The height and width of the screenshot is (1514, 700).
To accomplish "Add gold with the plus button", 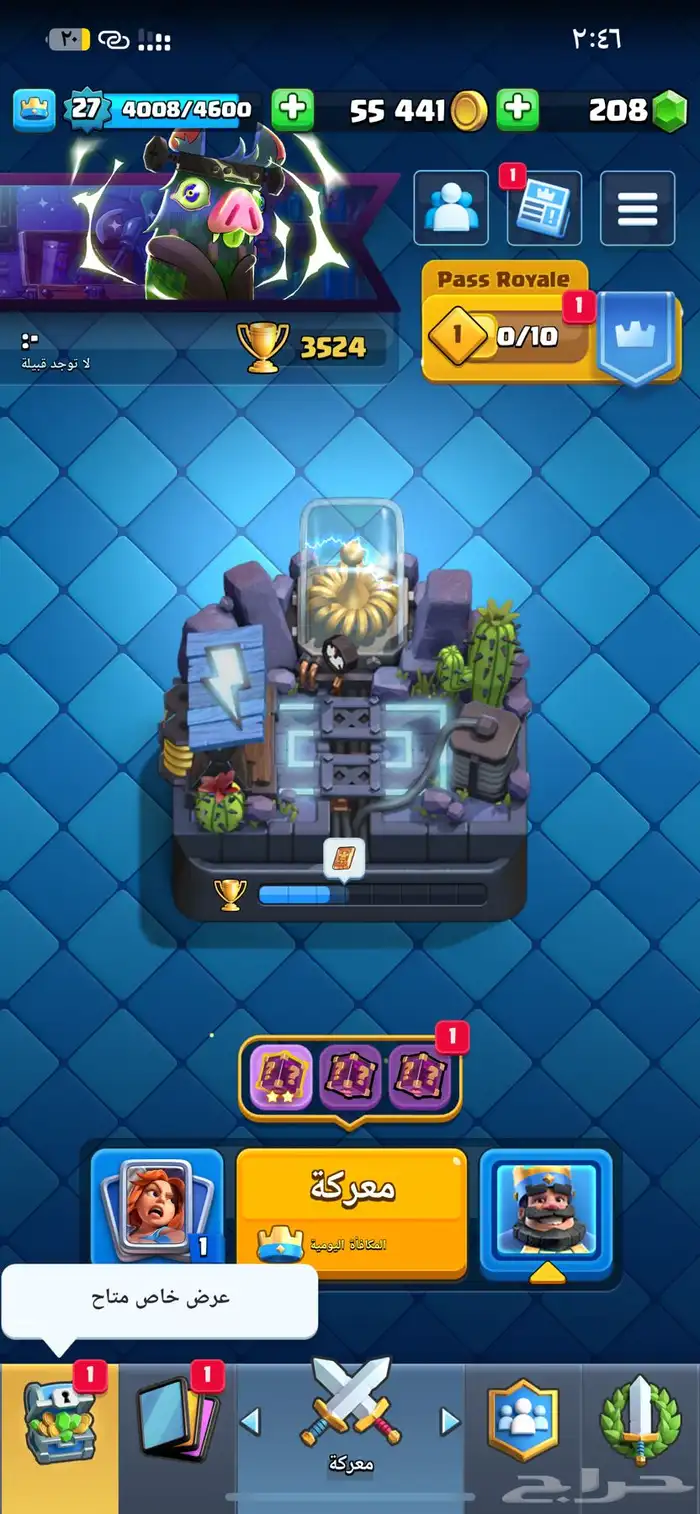I will click(292, 110).
